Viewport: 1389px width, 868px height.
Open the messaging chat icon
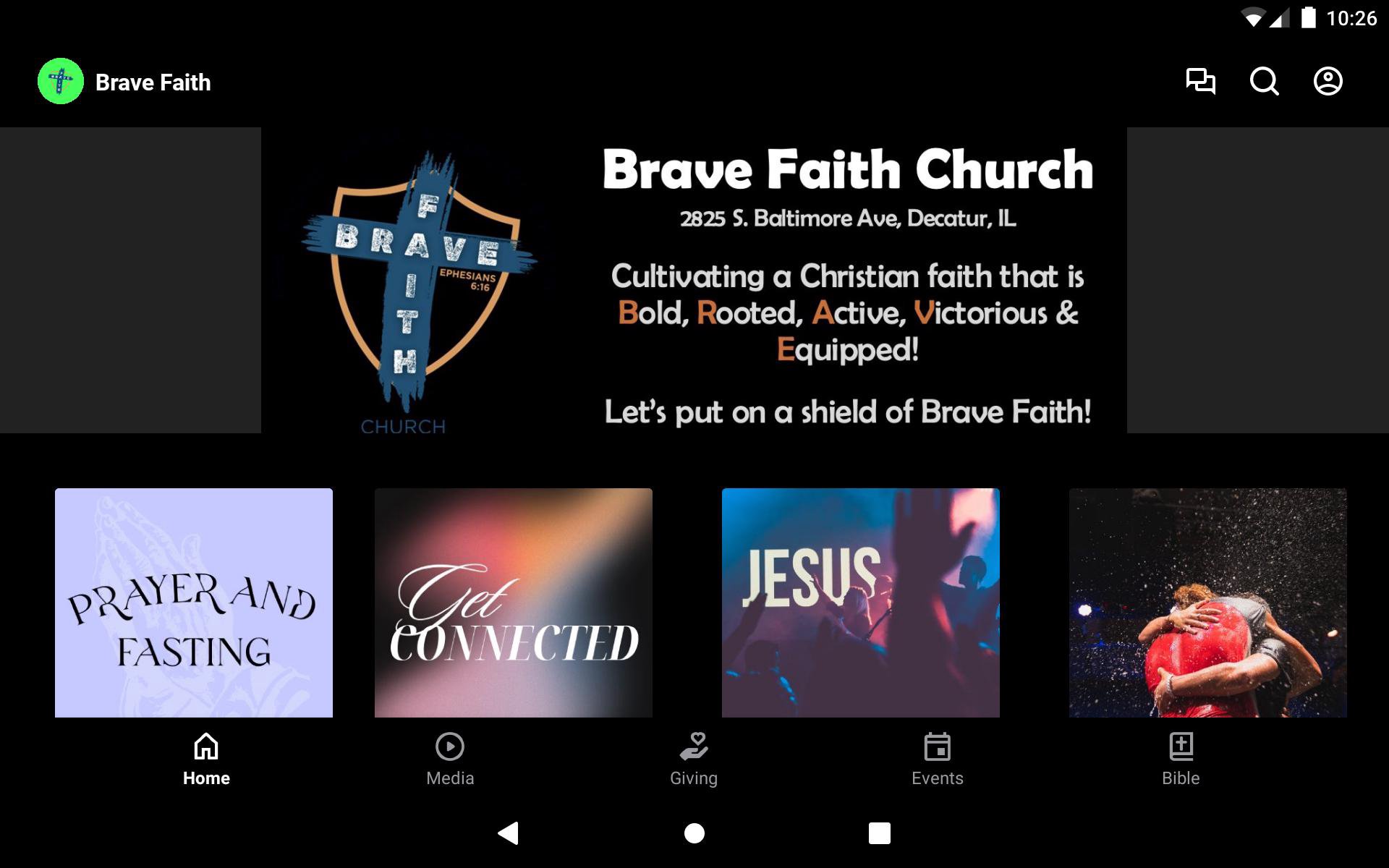coord(1200,81)
